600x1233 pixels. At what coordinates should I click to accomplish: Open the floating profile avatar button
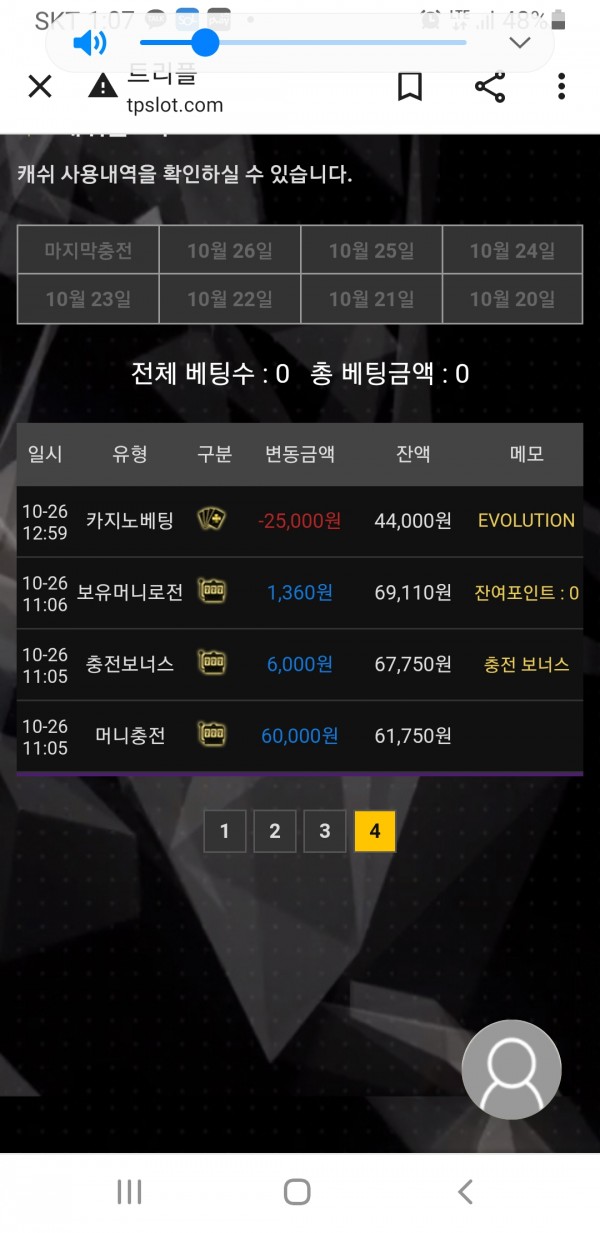pyautogui.click(x=511, y=1069)
